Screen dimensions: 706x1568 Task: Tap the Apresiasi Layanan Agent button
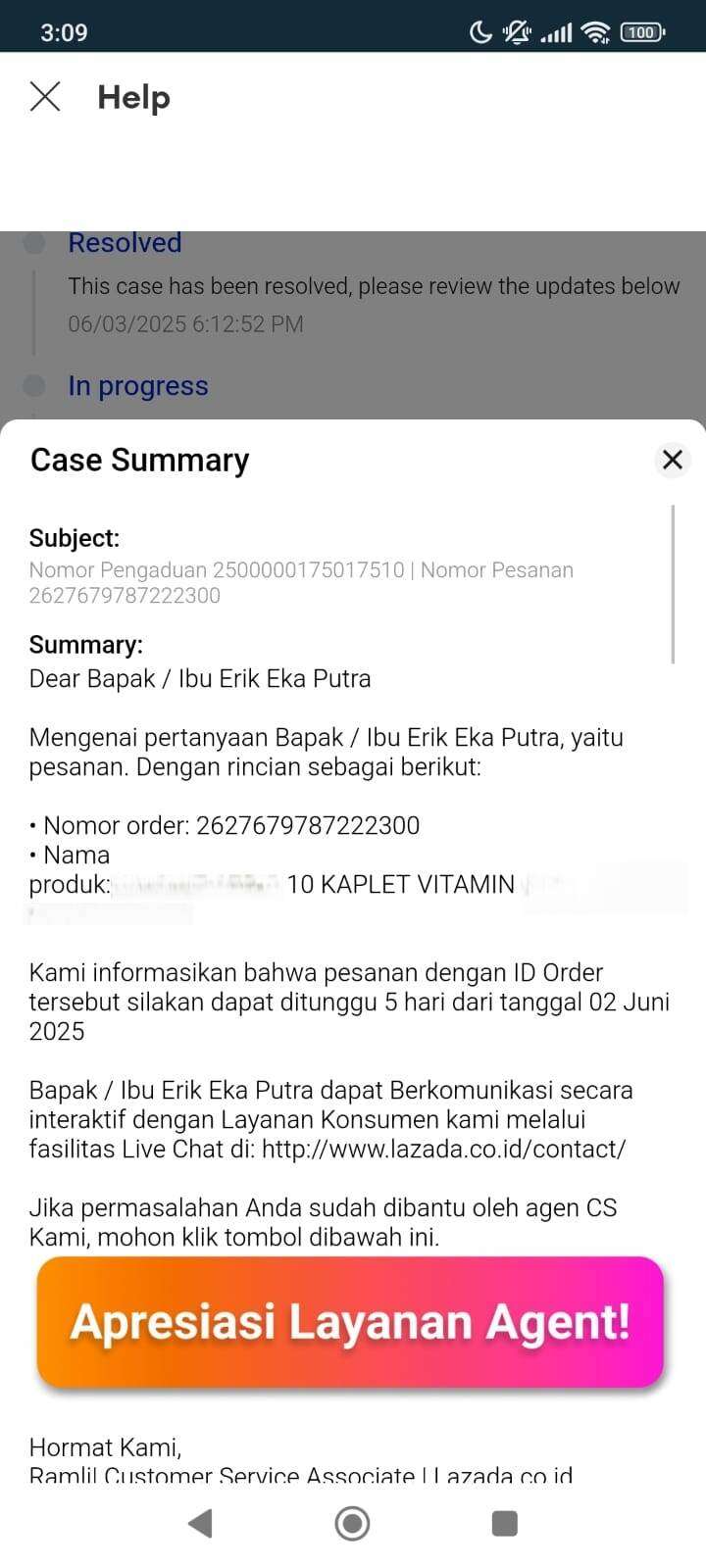click(x=350, y=1322)
